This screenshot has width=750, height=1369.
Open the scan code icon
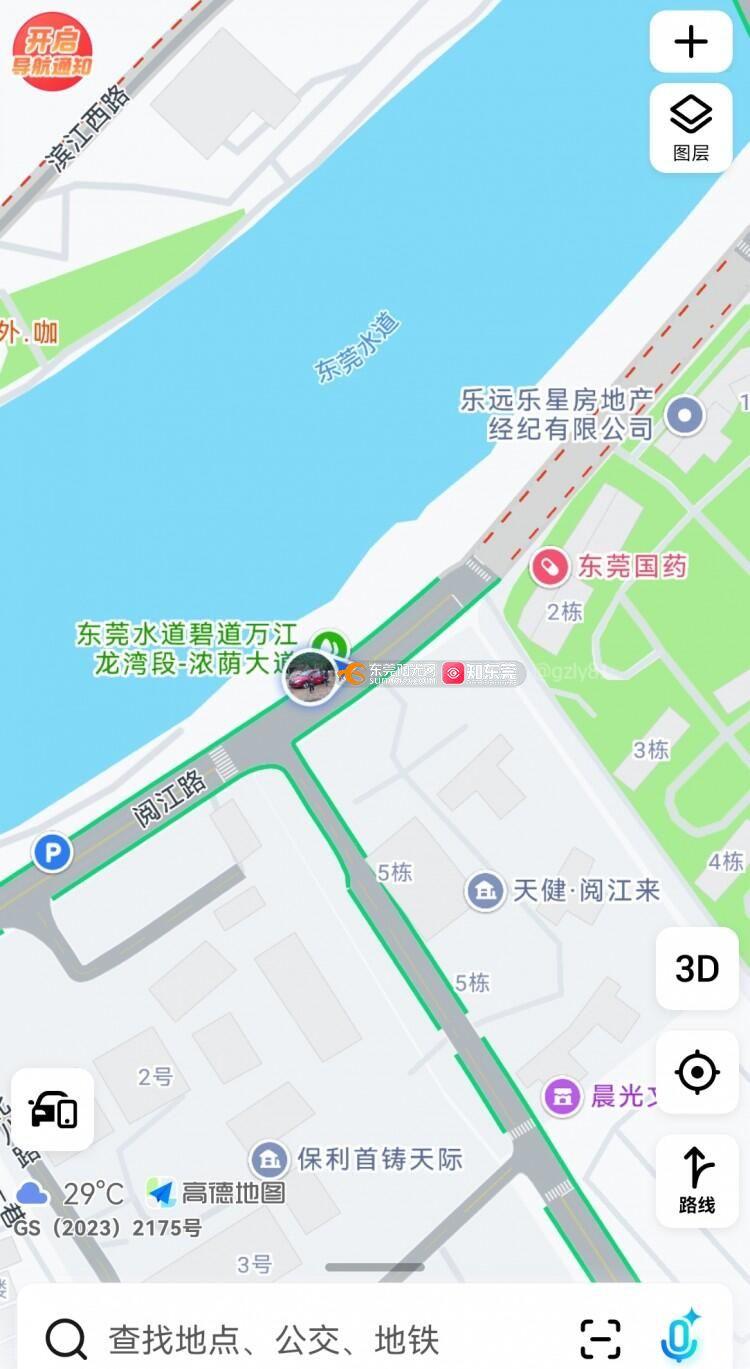tap(601, 1339)
